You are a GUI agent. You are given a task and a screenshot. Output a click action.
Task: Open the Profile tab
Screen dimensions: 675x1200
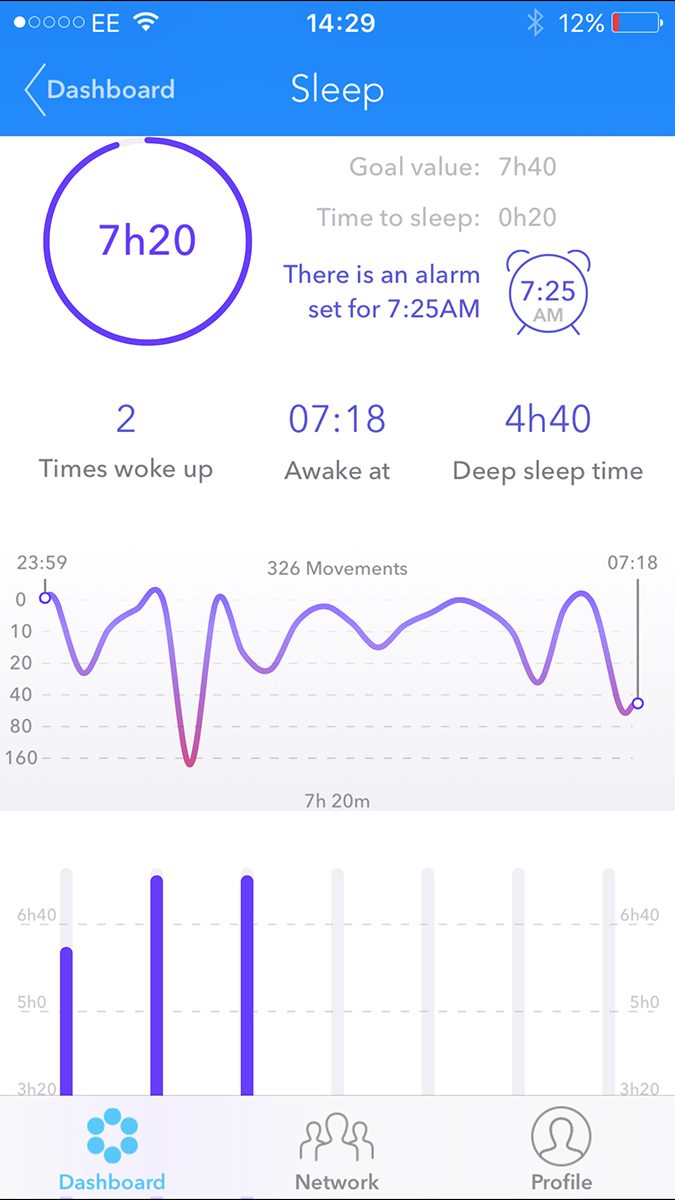[561, 1150]
